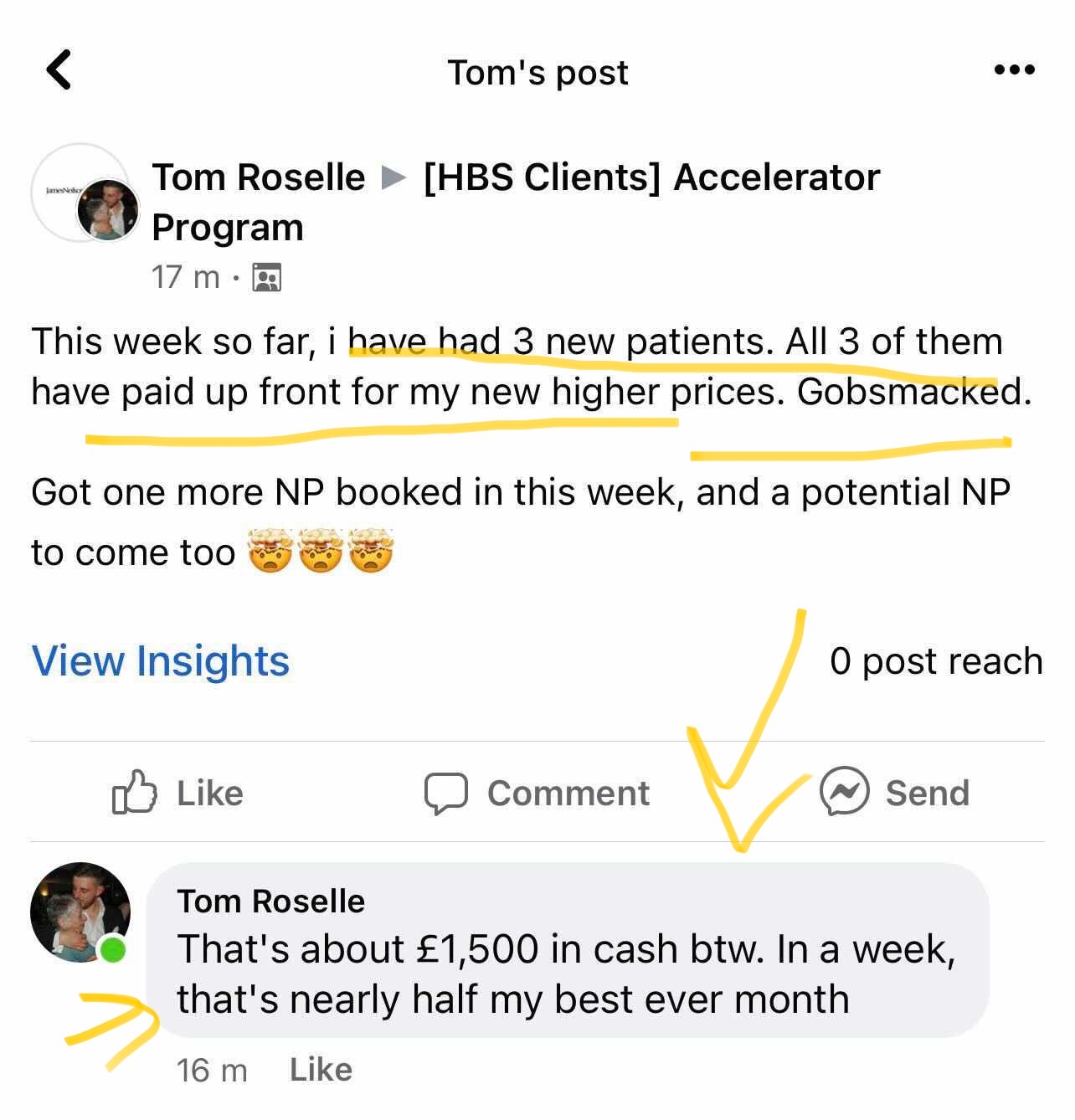Like Tom's post

click(177, 793)
